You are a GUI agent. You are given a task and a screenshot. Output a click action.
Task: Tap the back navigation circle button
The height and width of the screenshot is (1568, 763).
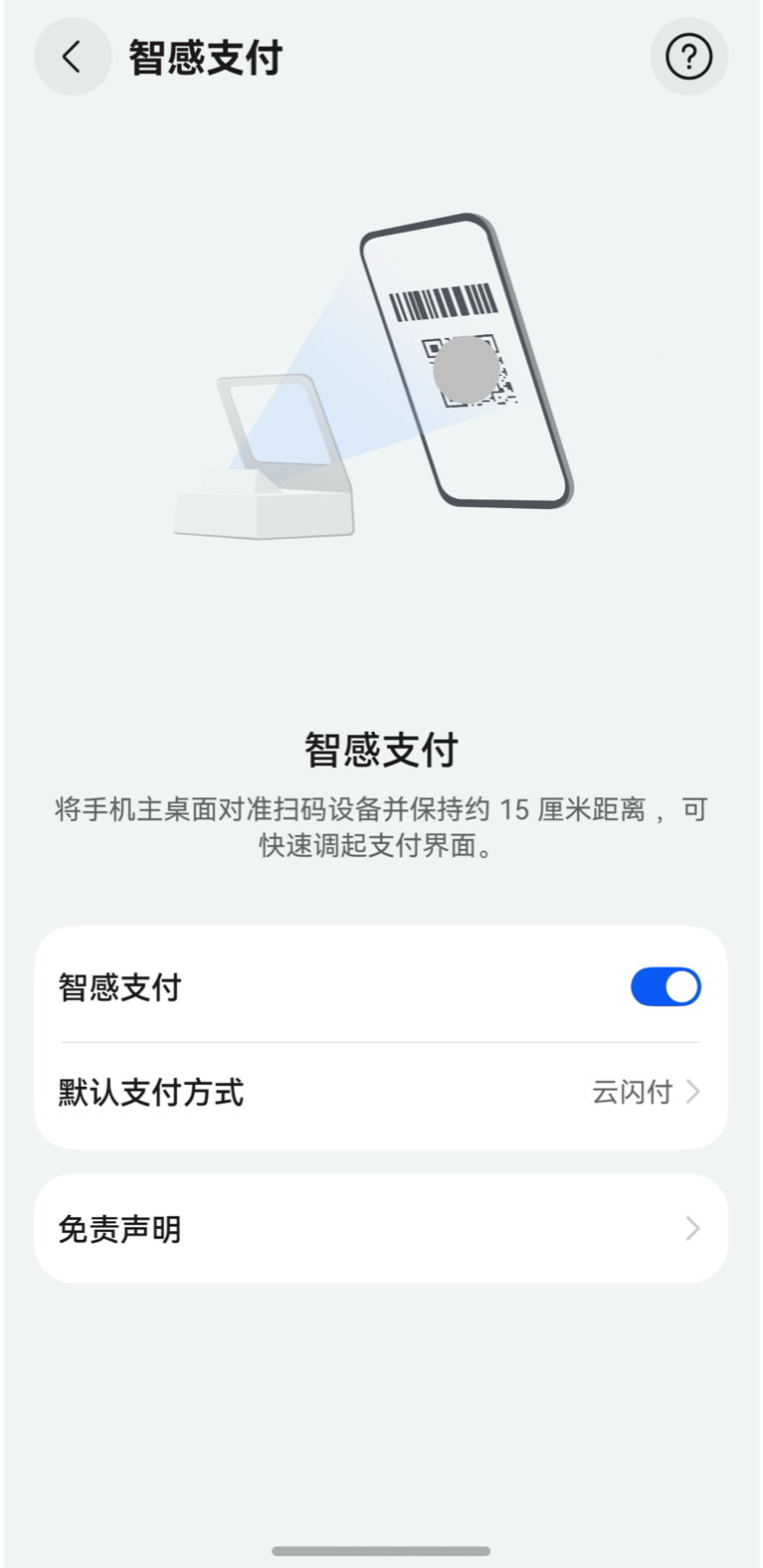coord(72,57)
